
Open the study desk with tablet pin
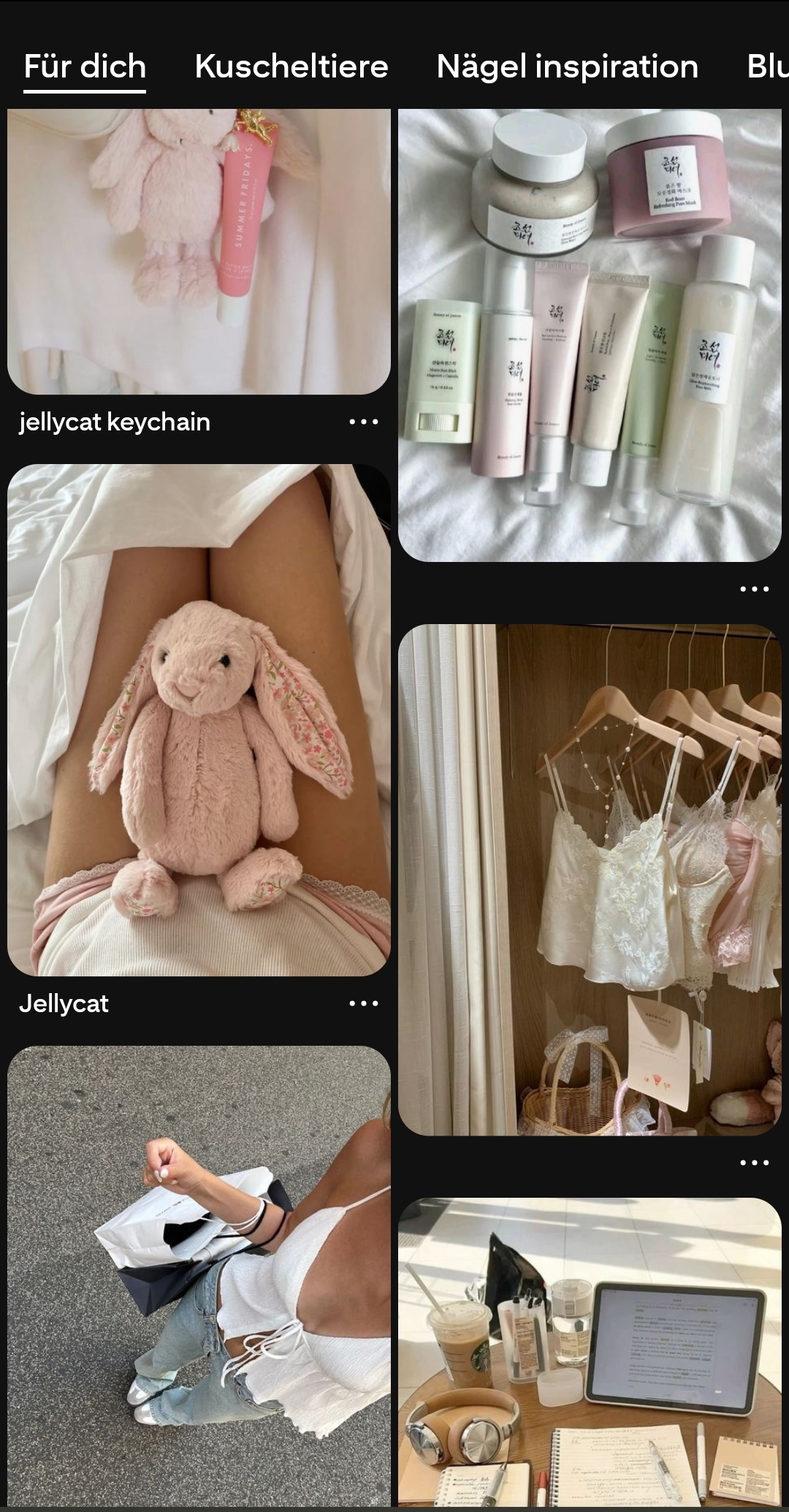pyautogui.click(x=590, y=1352)
